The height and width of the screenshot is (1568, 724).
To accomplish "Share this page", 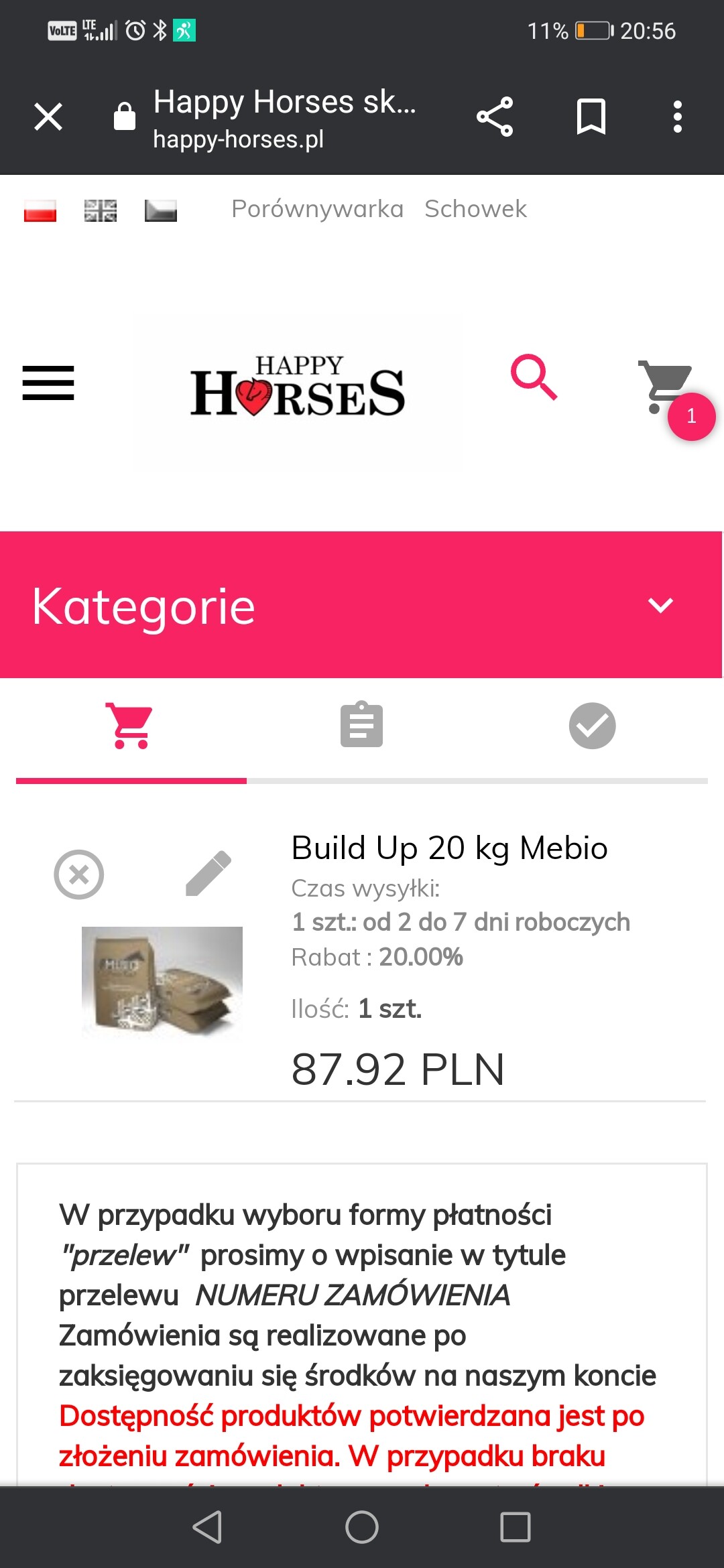I will tap(495, 117).
